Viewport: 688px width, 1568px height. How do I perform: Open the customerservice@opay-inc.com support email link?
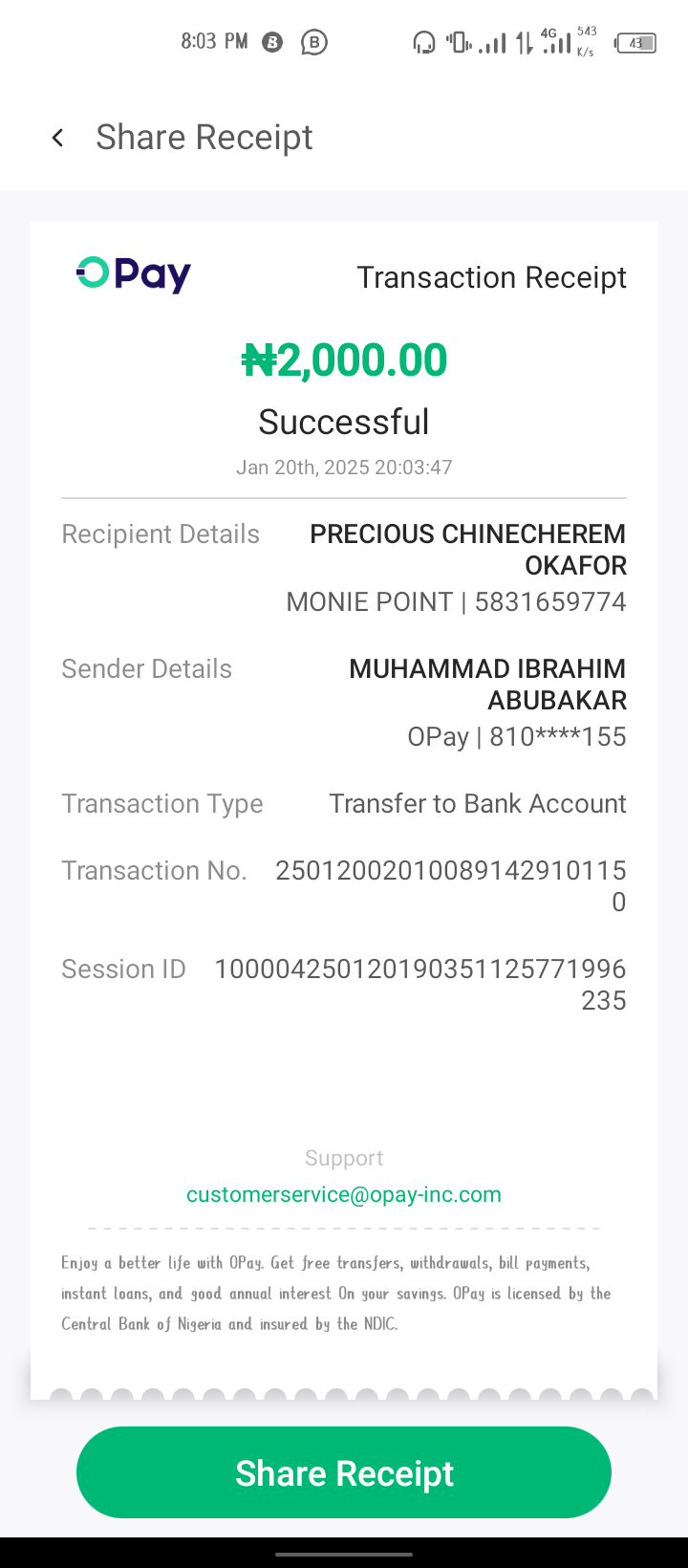(x=344, y=1194)
